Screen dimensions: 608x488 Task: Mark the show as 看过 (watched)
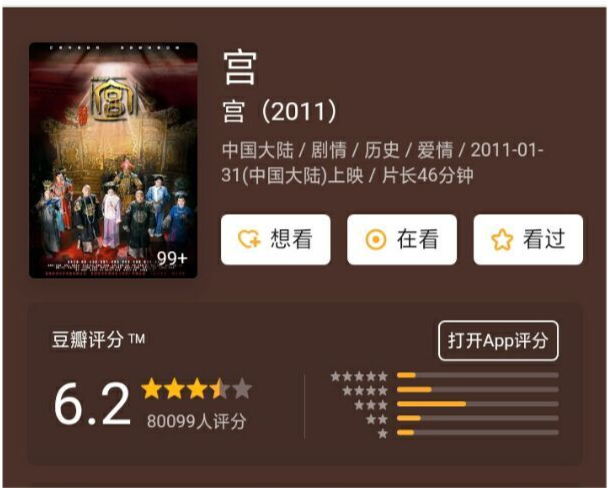click(528, 240)
